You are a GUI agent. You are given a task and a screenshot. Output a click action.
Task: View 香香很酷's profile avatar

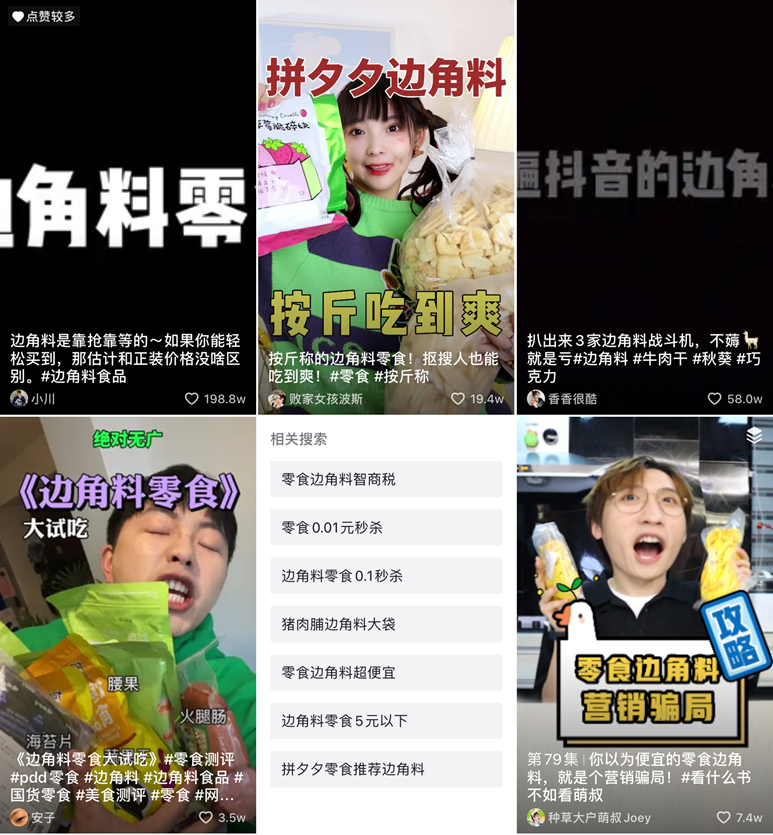536,398
